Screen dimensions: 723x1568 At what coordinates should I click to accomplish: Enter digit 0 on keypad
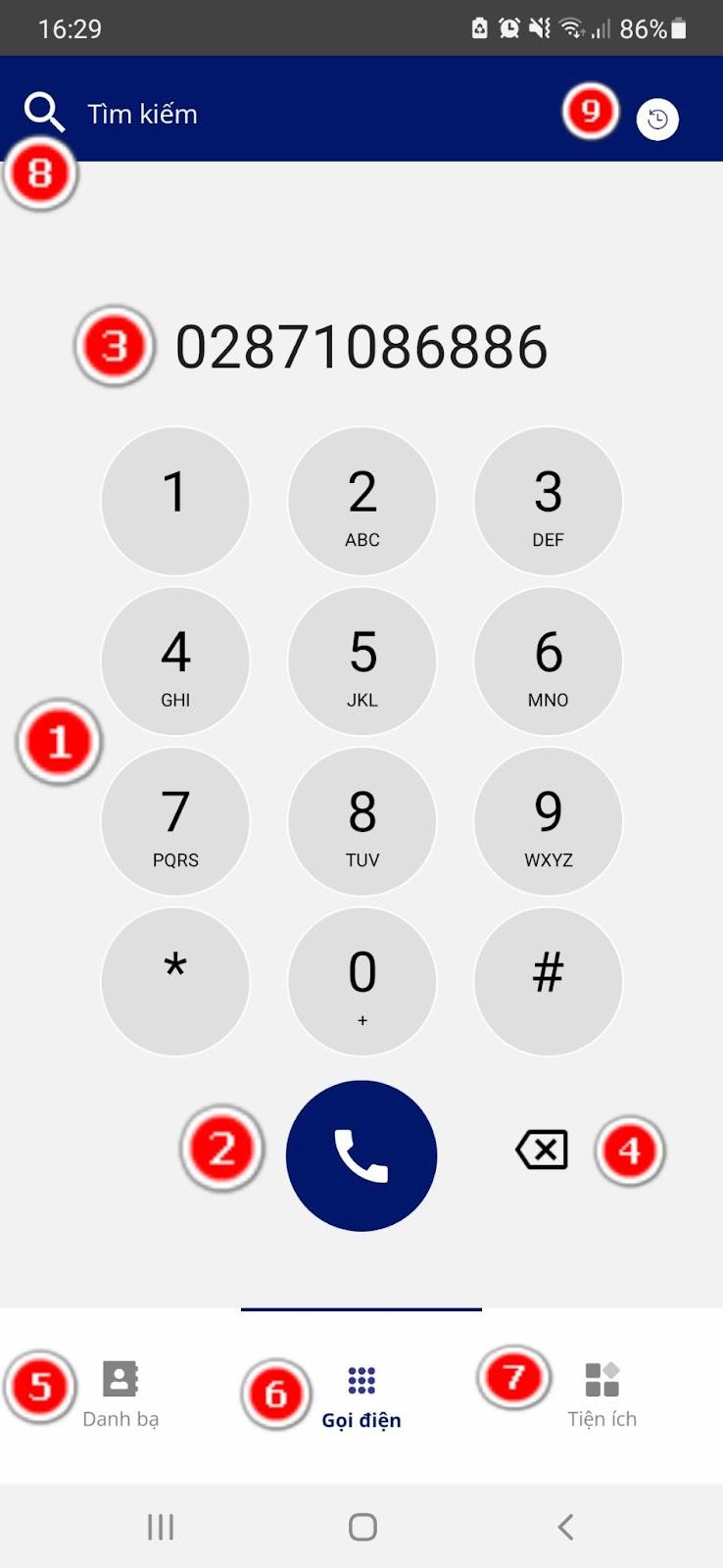click(x=361, y=981)
